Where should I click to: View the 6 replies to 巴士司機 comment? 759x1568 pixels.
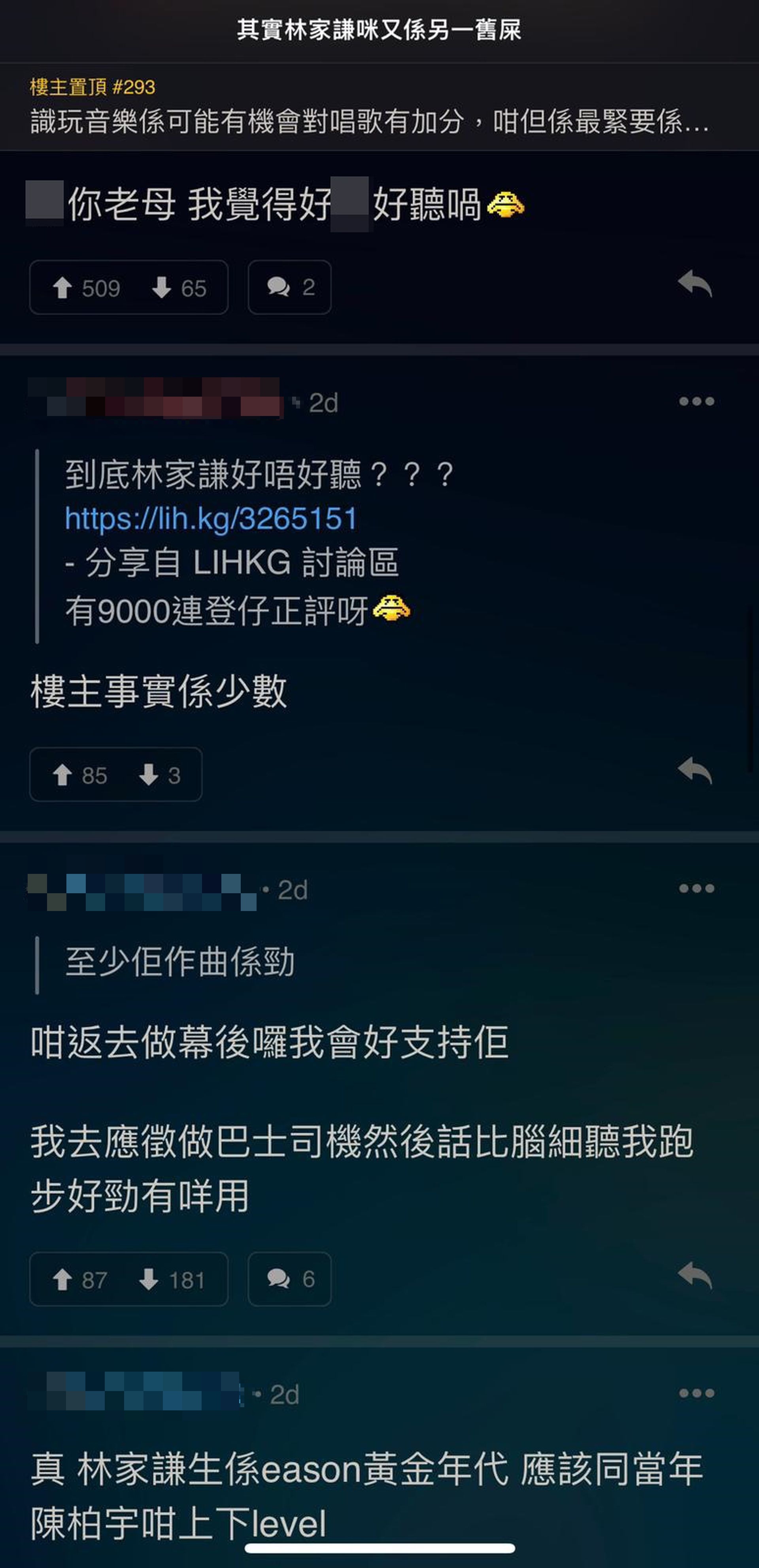(x=290, y=1279)
